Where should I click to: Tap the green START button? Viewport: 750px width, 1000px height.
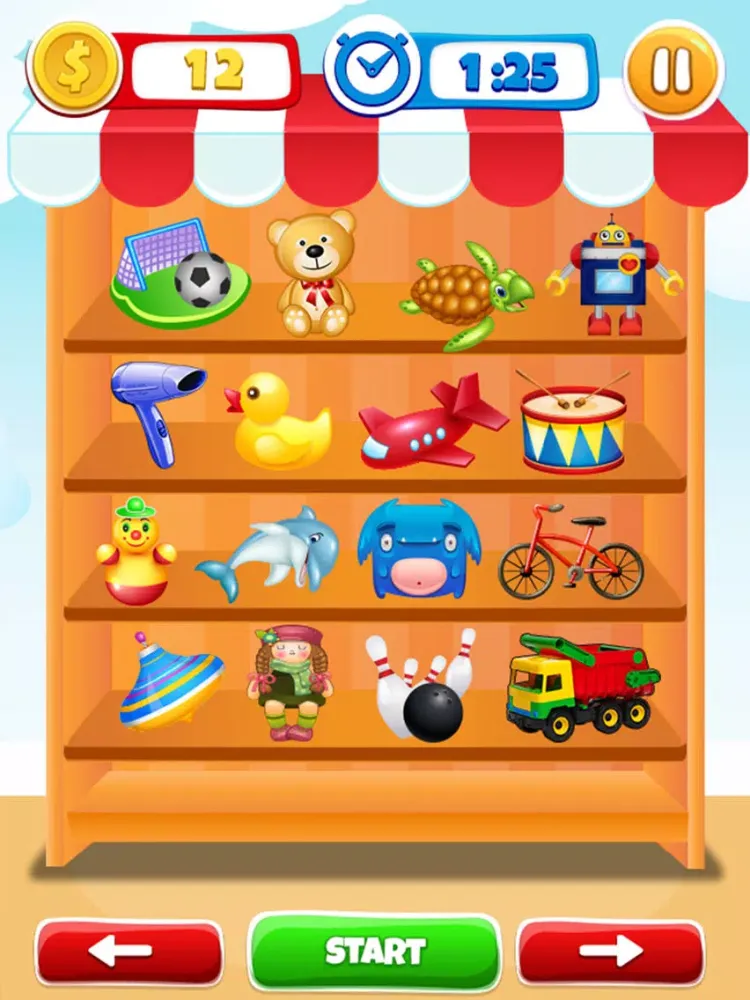point(374,949)
